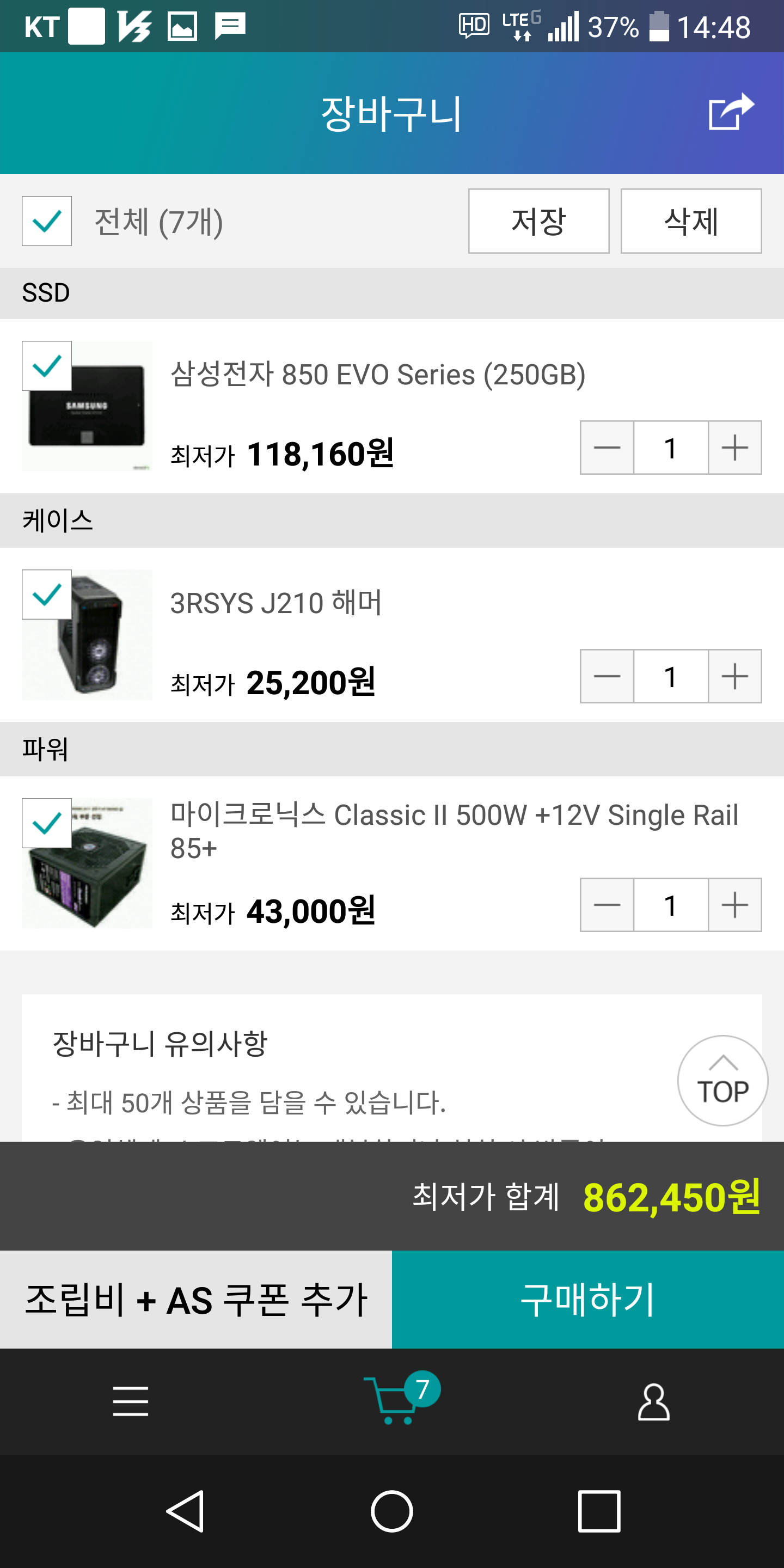Decrease quantity of 마이크로닉스 Classic II 500W
Viewport: 784px width, 1568px height.
(x=607, y=905)
